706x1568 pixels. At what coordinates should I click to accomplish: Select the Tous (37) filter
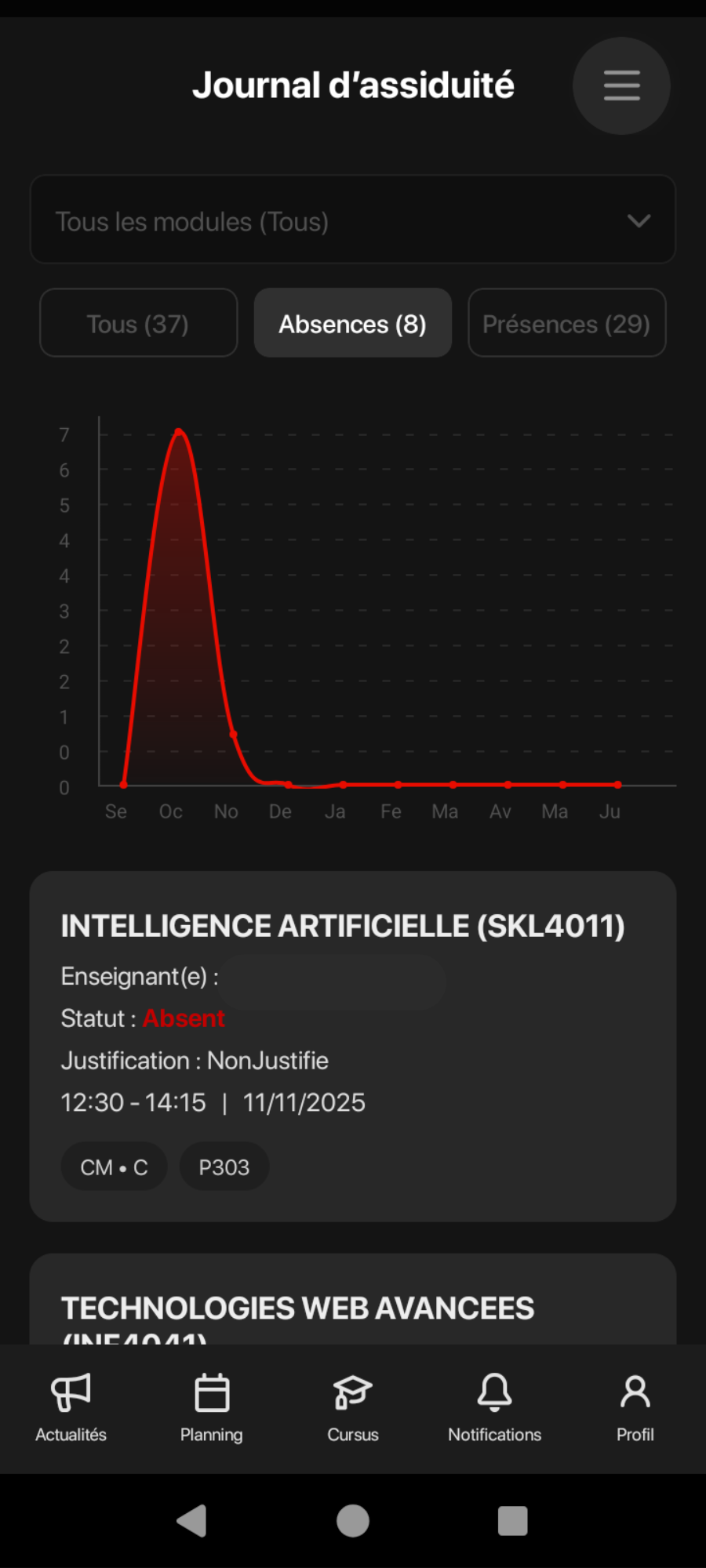138,323
